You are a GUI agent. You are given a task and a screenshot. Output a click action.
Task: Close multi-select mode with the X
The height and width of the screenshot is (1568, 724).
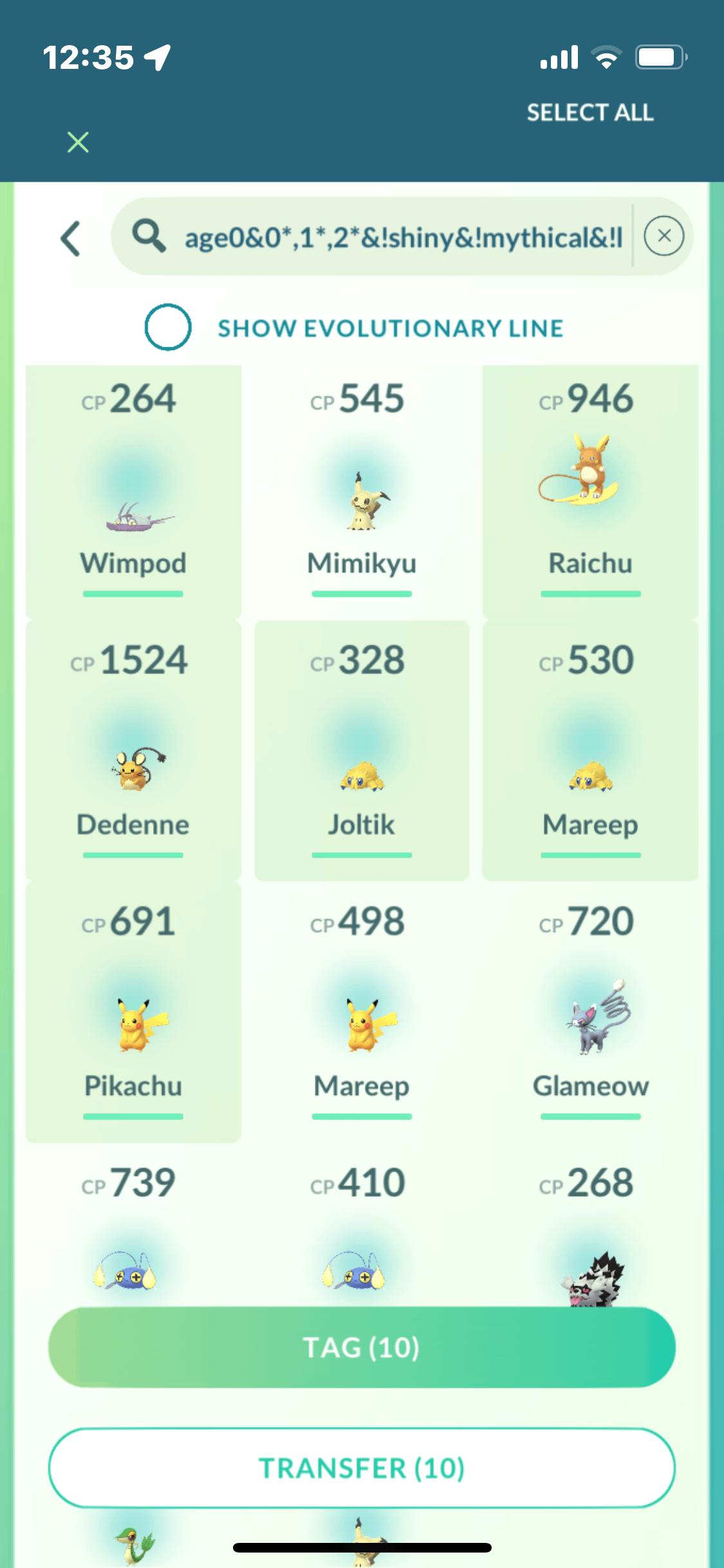78,142
